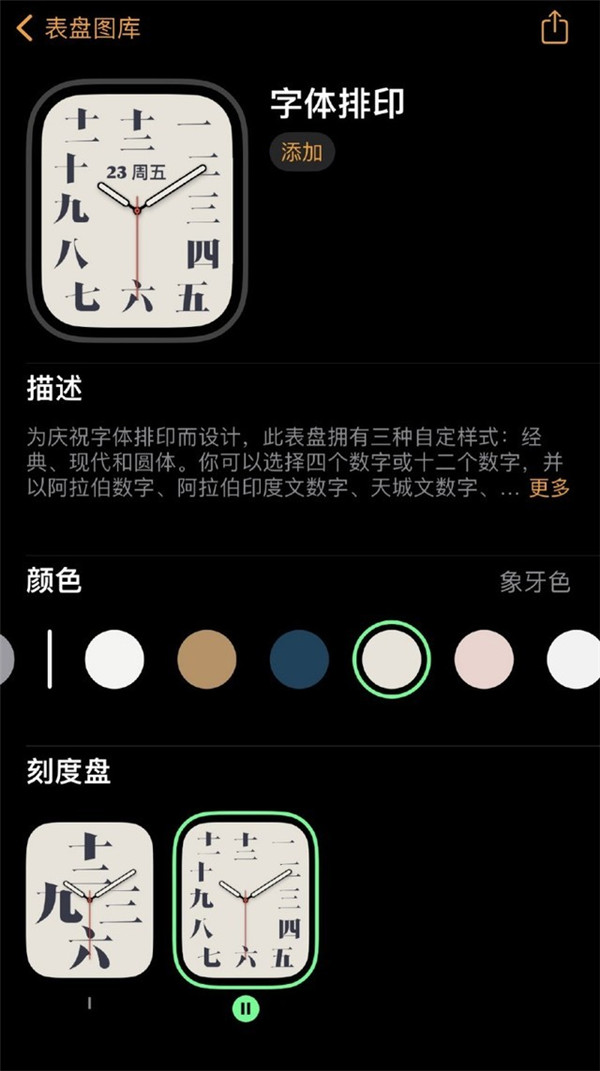Pick the navy blue color swatch
This screenshot has width=600, height=1071.
[x=299, y=660]
